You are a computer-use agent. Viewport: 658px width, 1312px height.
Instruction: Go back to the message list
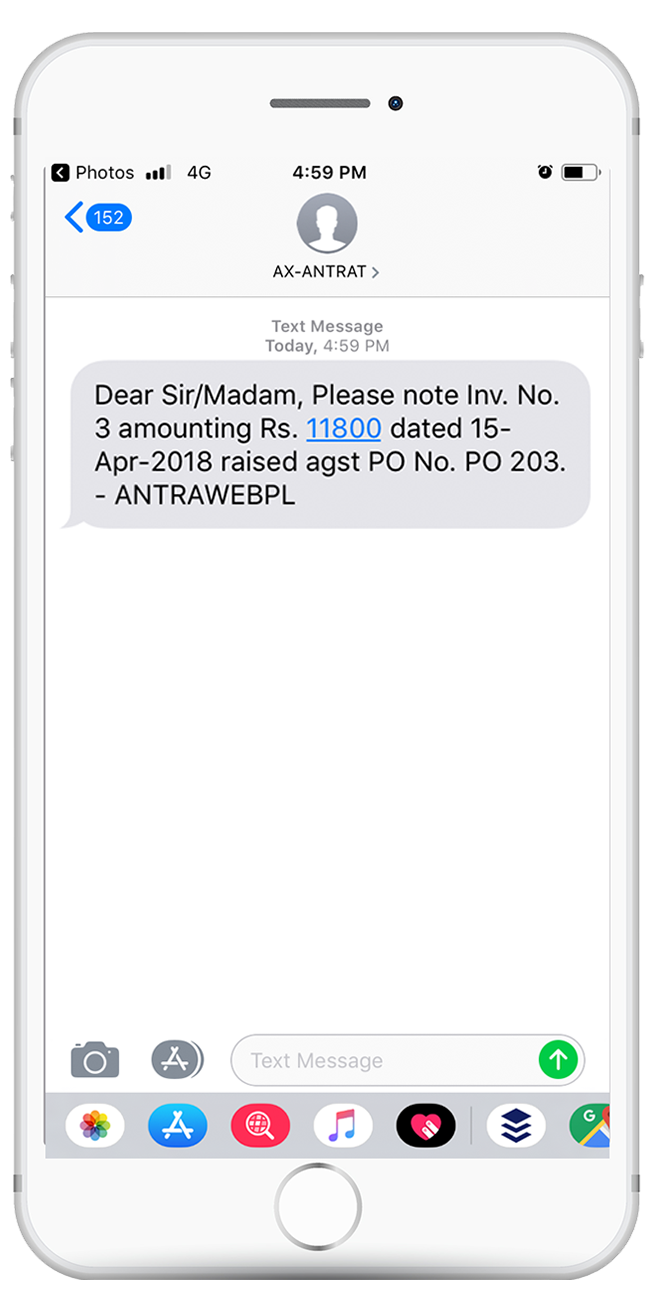pos(97,217)
